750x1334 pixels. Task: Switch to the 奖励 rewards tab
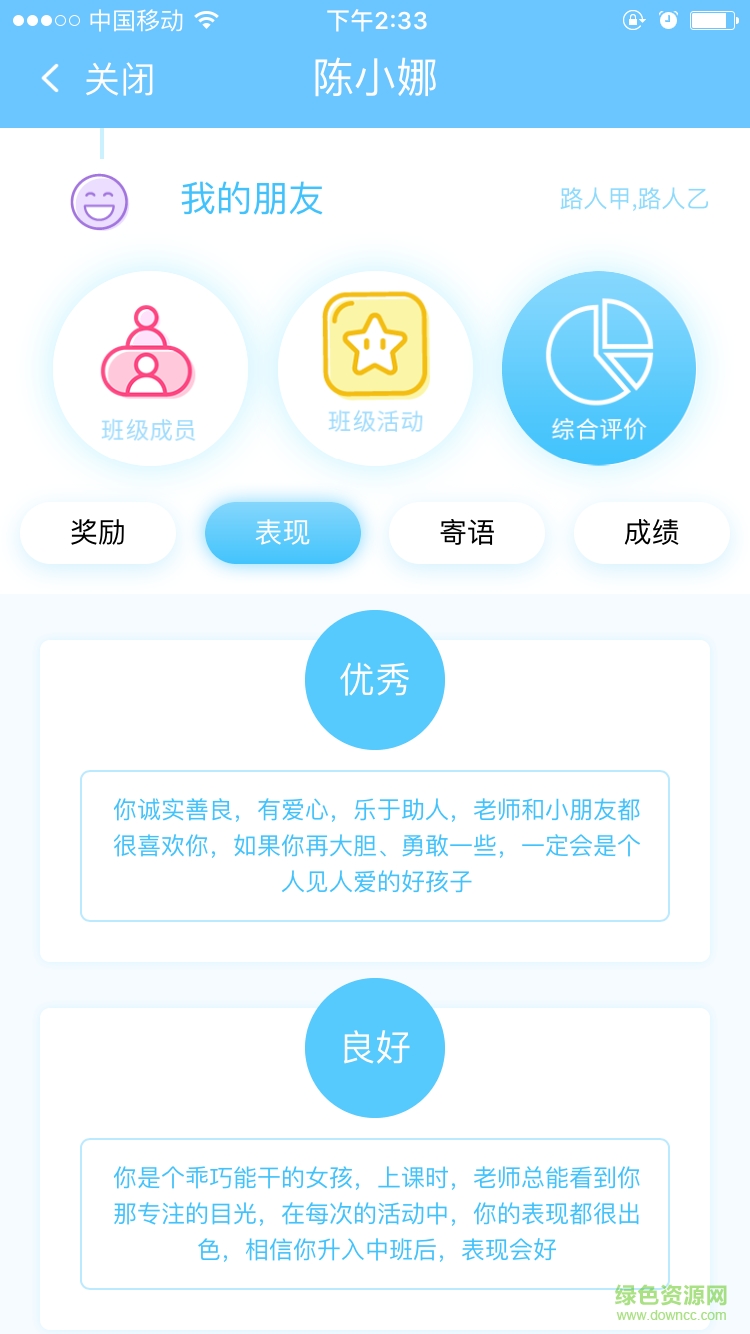coord(97,533)
